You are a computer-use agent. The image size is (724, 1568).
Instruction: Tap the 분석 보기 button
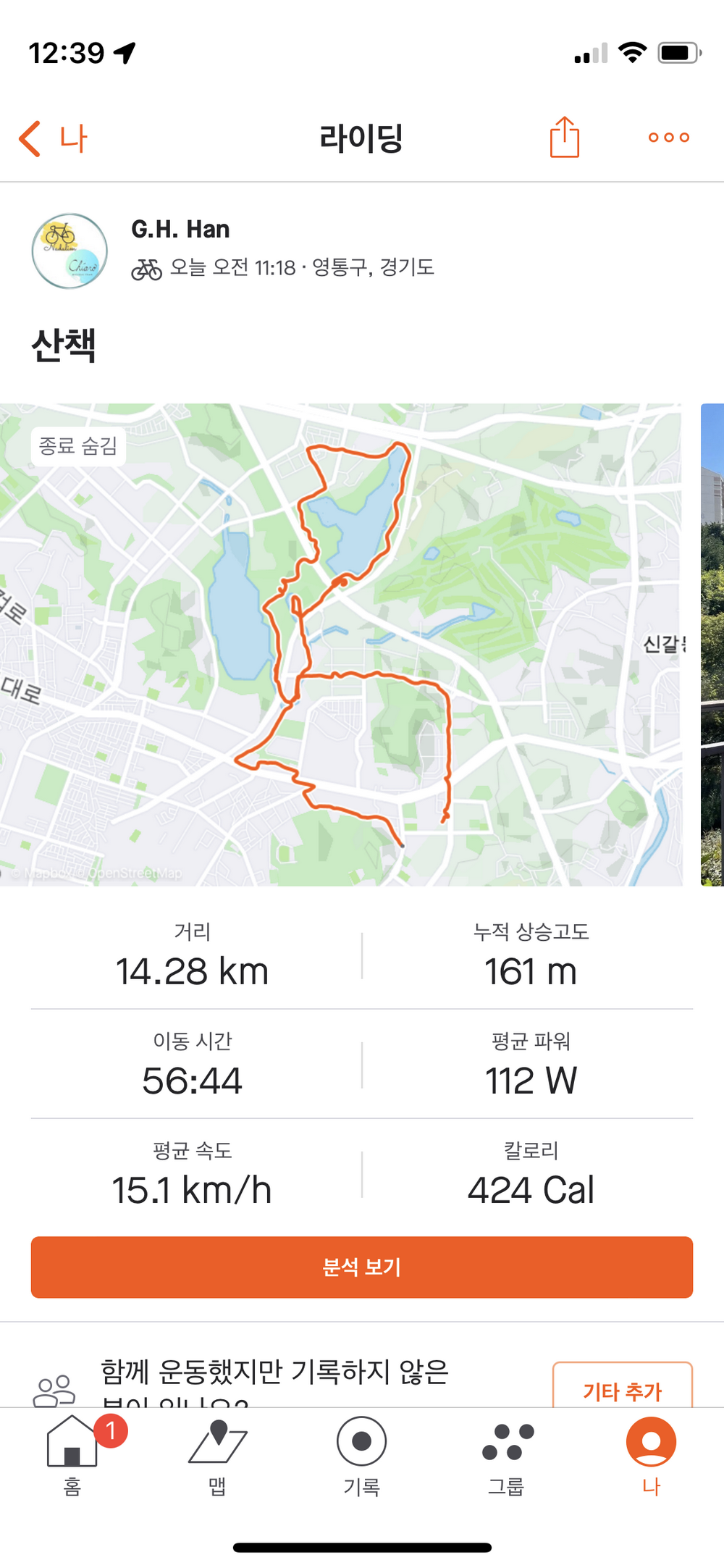362,1267
